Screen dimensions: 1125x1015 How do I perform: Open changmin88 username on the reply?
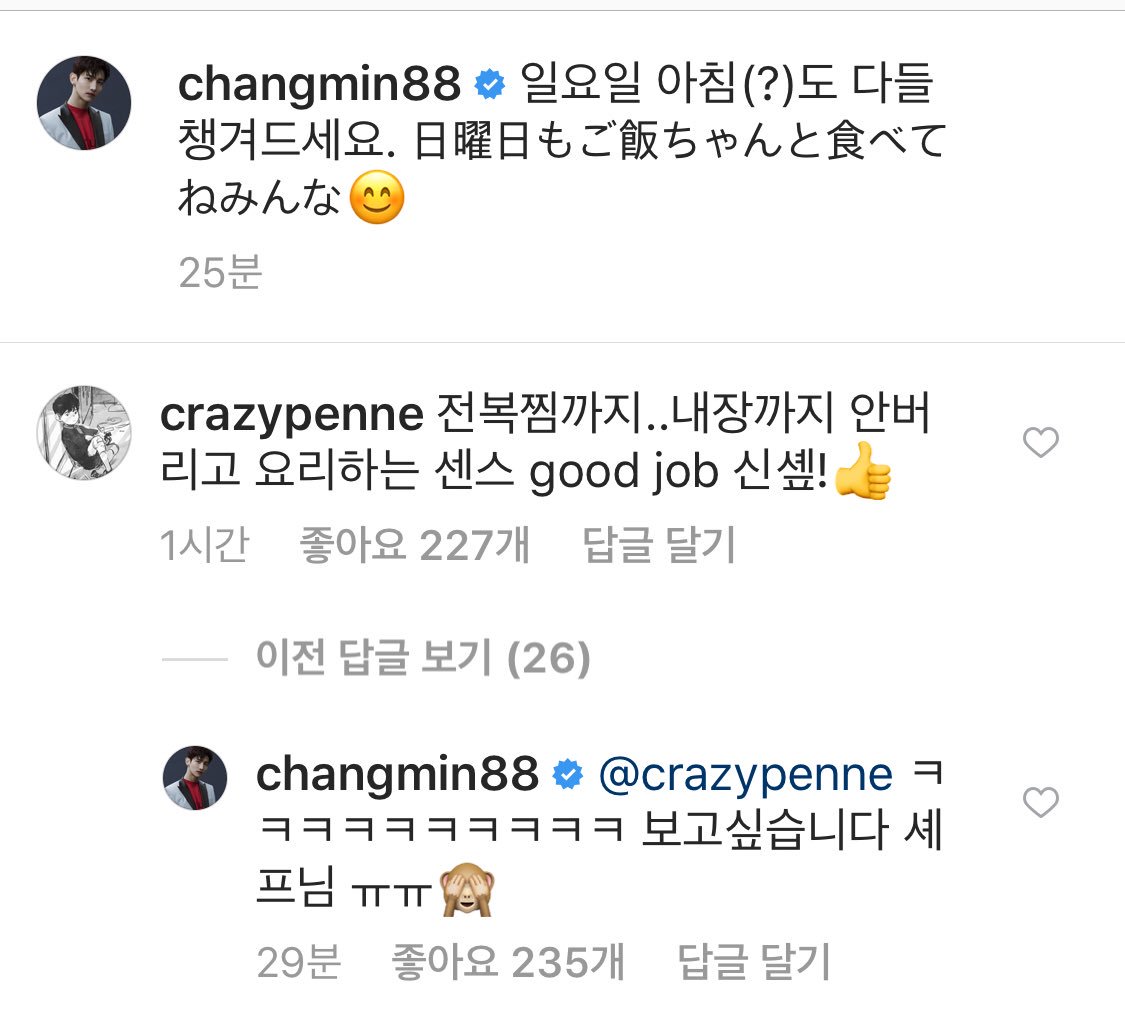(x=399, y=775)
